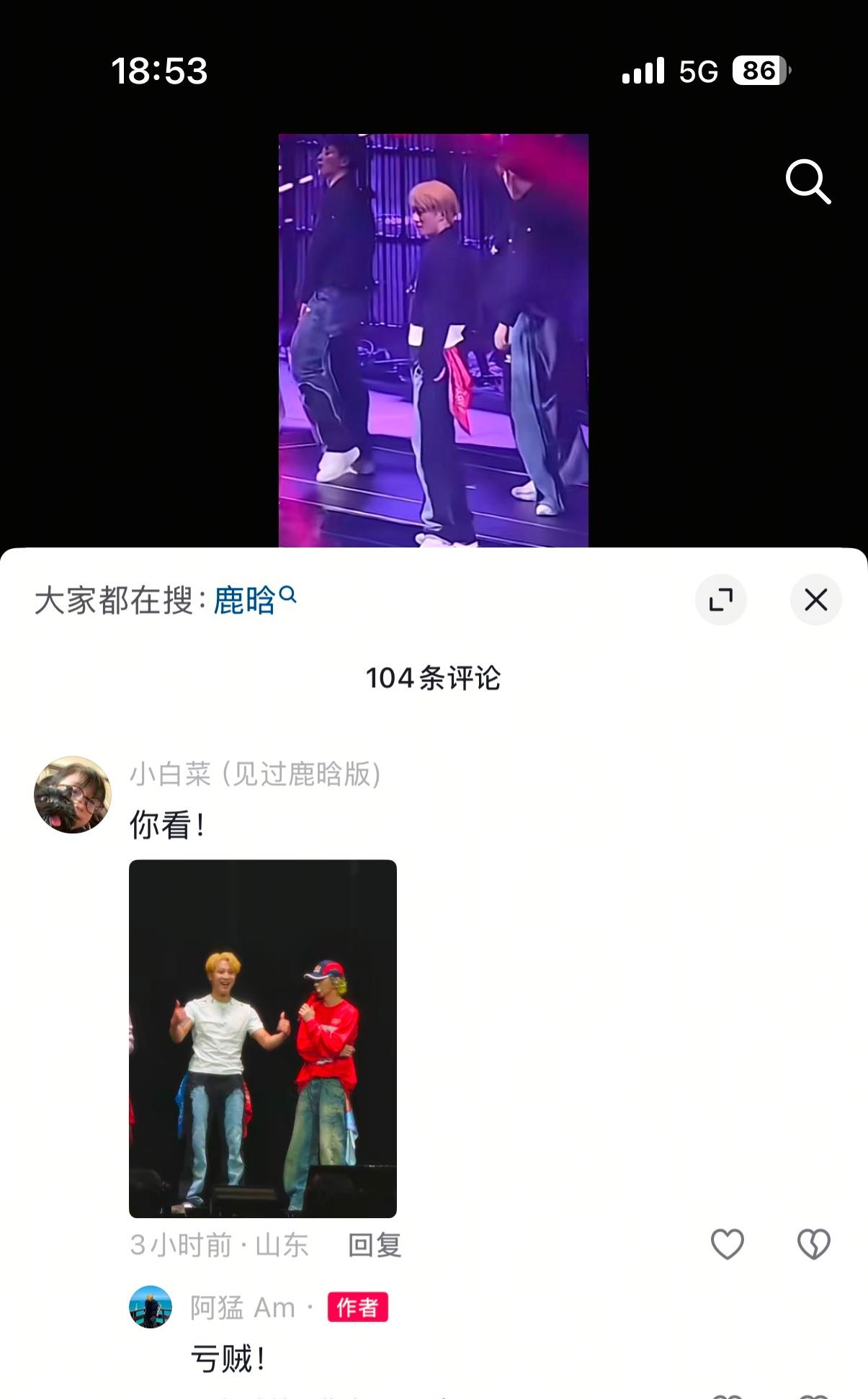Open 小白菜 (见过鹿晗版) username
Viewport: 868px width, 1399px height.
[256, 774]
